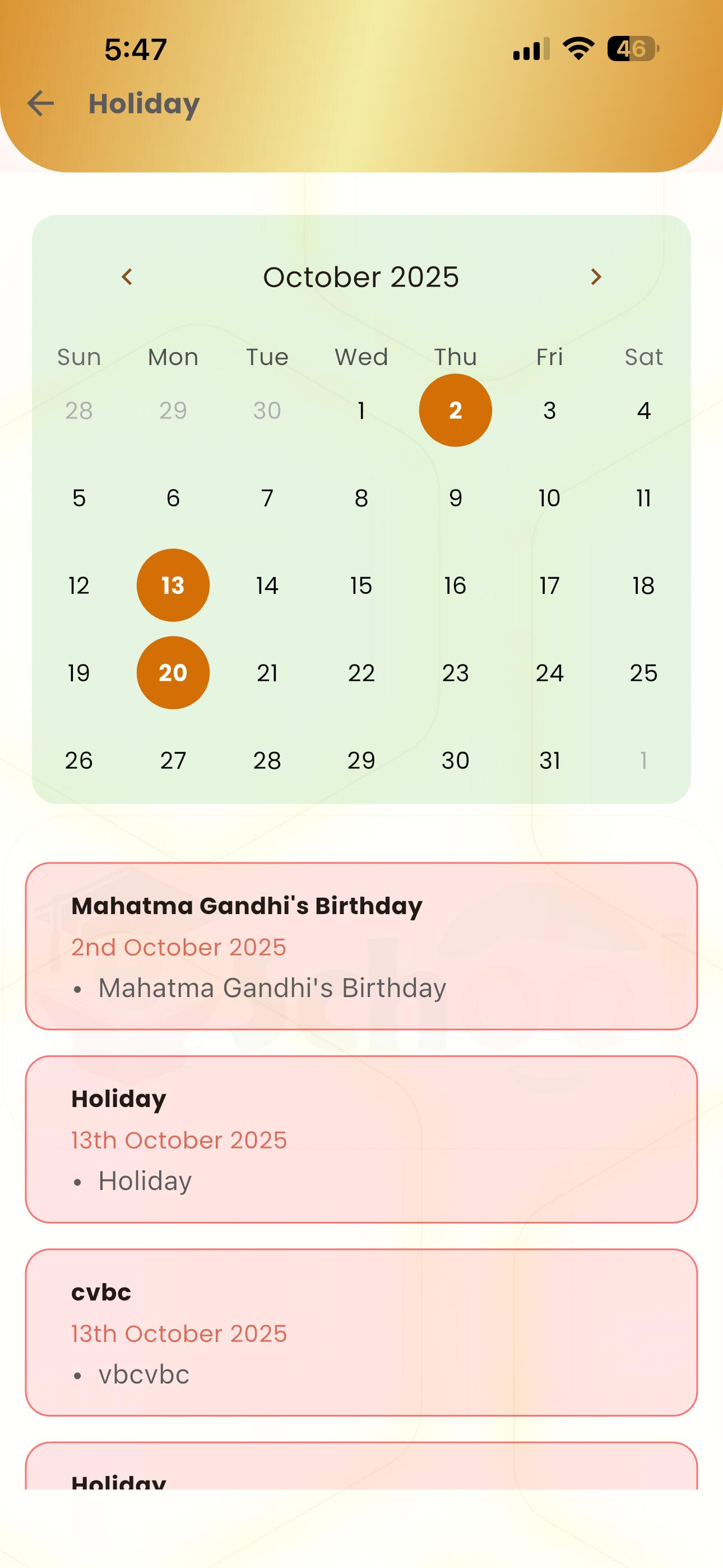Select 24 October in the calendar
Viewport: 723px width, 1568px height.
(550, 672)
